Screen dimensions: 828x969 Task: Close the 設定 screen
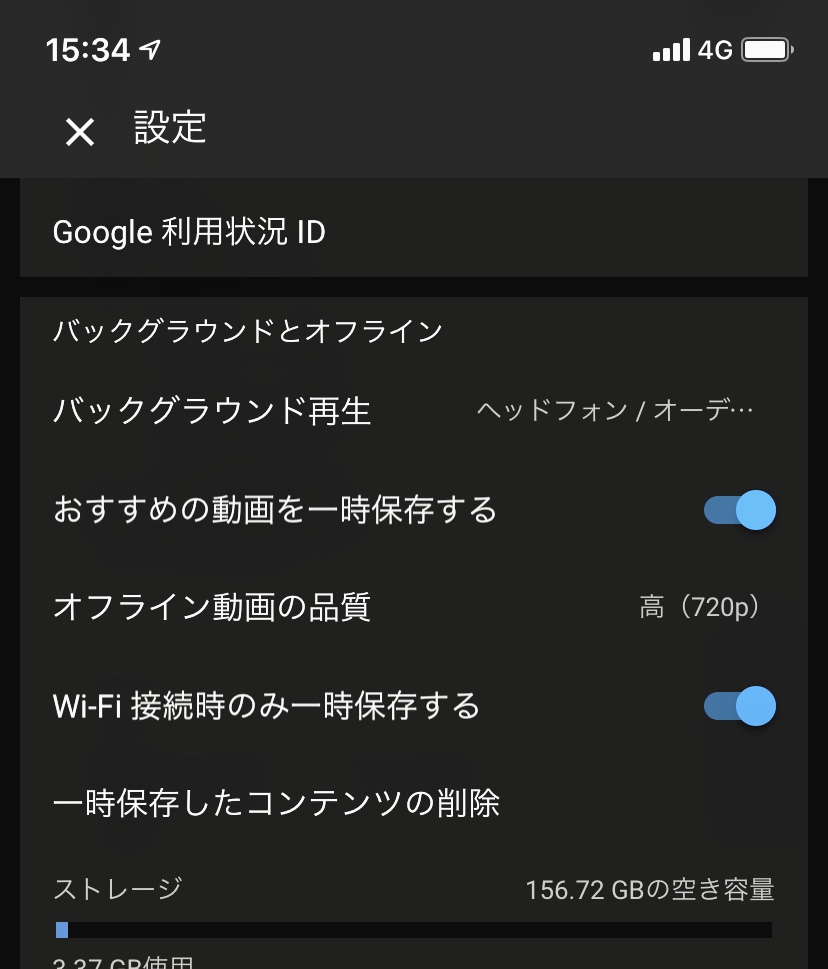pos(80,132)
